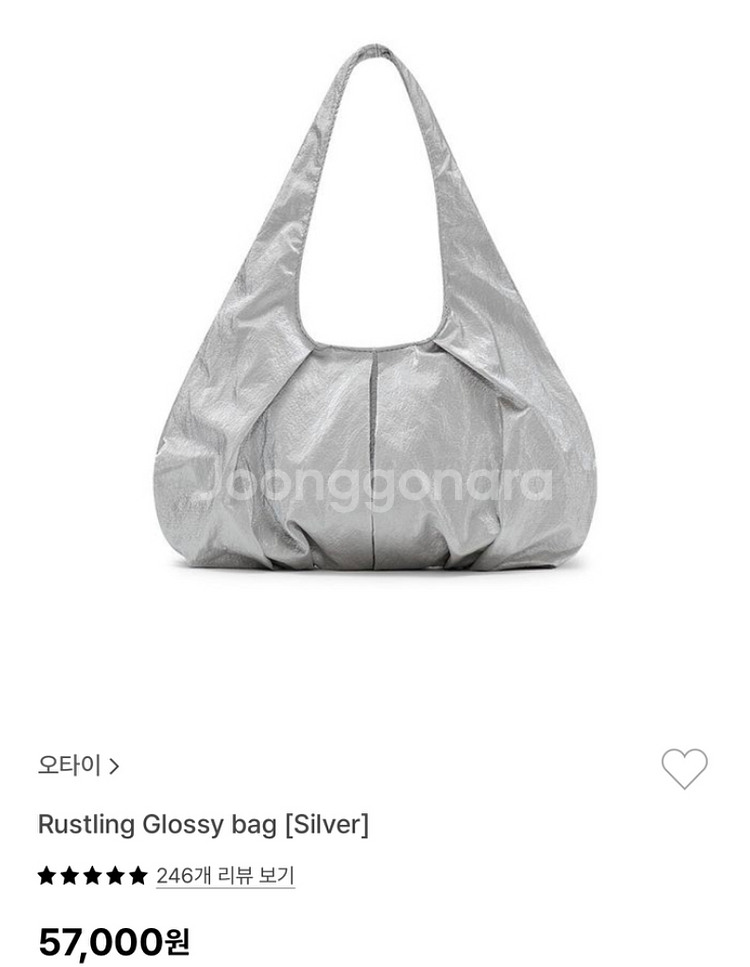Image resolution: width=750 pixels, height=967 pixels.
Task: Open the 오타이 brand page
Action: point(78,766)
